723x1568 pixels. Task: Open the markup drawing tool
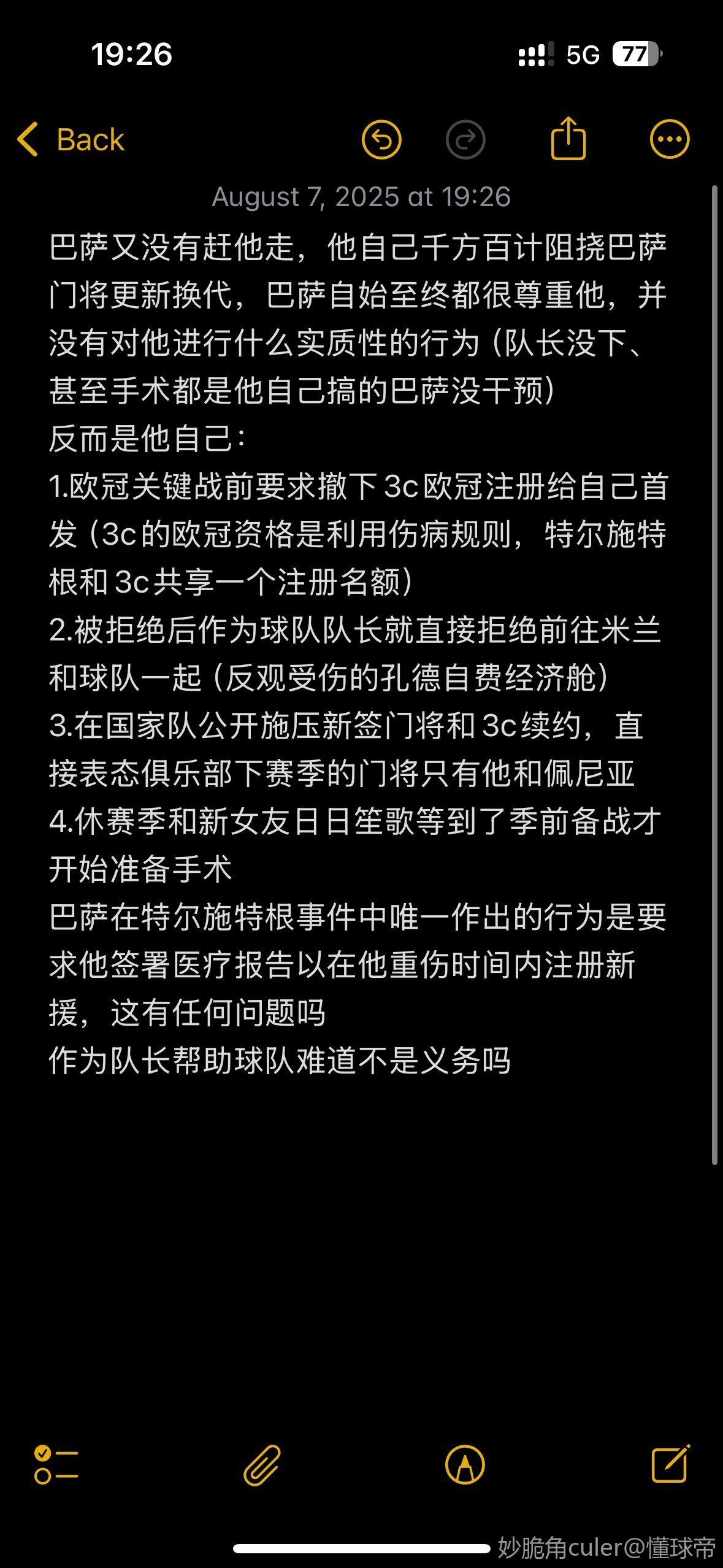coord(465,1465)
